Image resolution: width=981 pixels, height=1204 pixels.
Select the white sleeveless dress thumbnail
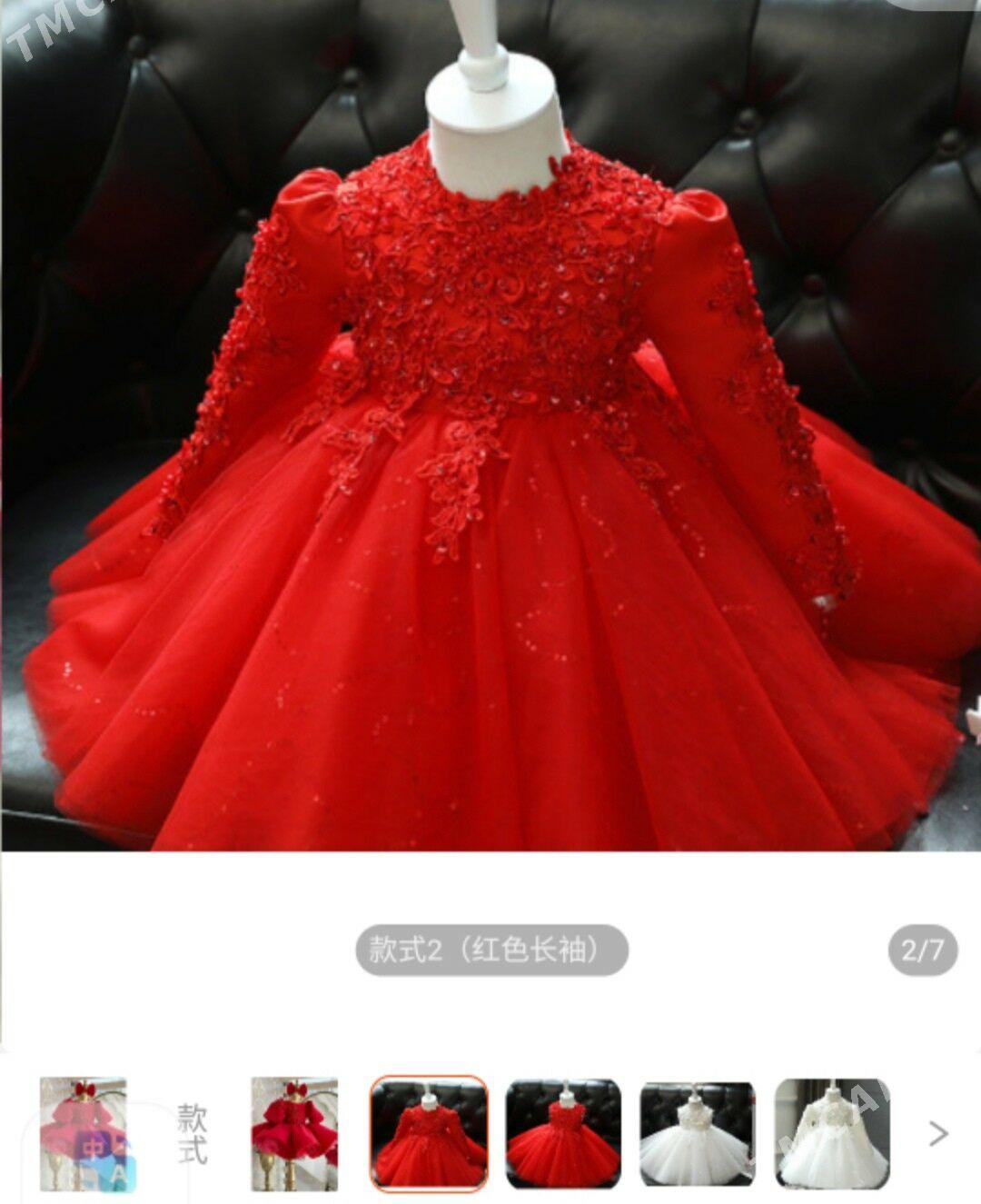pyautogui.click(x=698, y=1134)
